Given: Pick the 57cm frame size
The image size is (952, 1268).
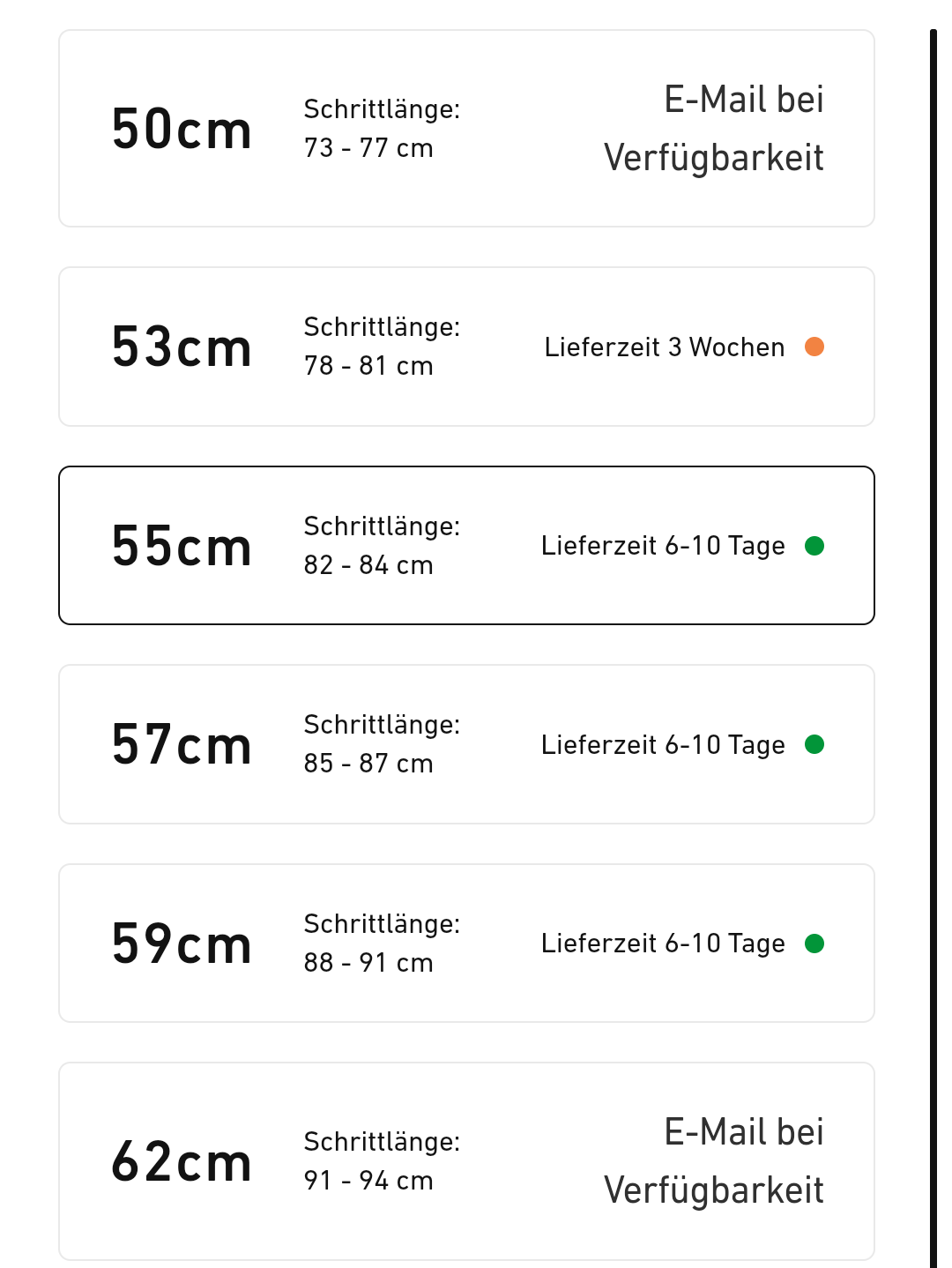Looking at the screenshot, I should point(466,744).
